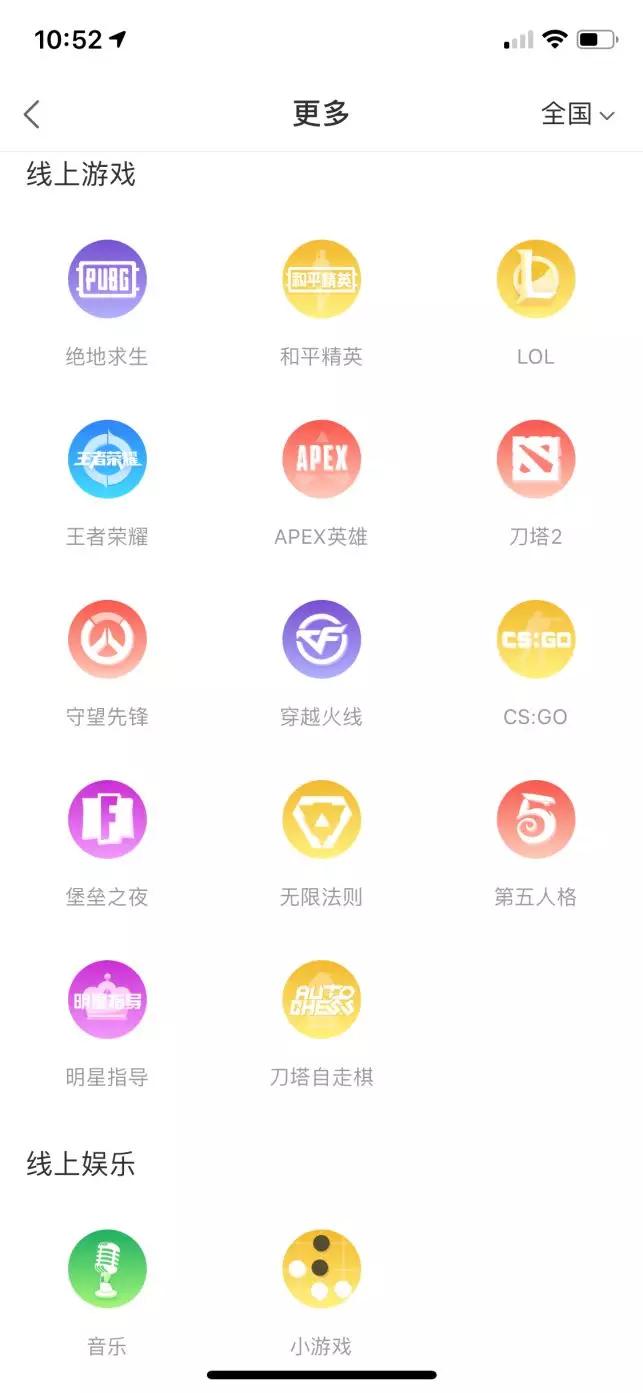Viewport: 643px width, 1393px height.
Task: Select 刀塔2 game icon
Action: (x=536, y=459)
